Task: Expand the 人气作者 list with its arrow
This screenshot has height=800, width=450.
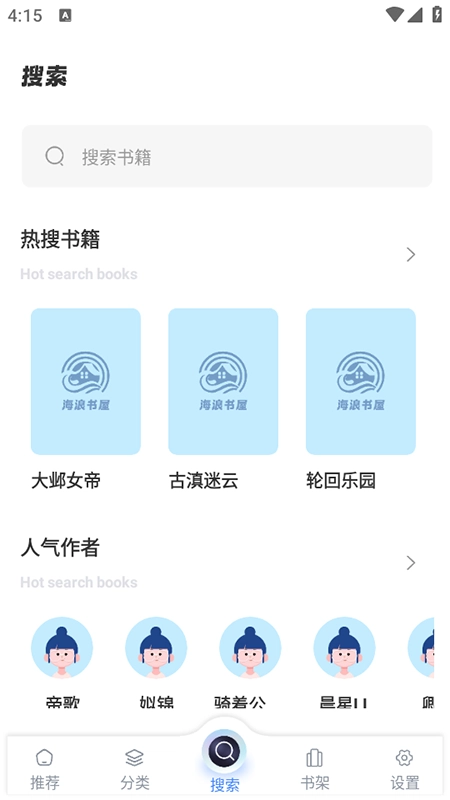Action: point(411,563)
